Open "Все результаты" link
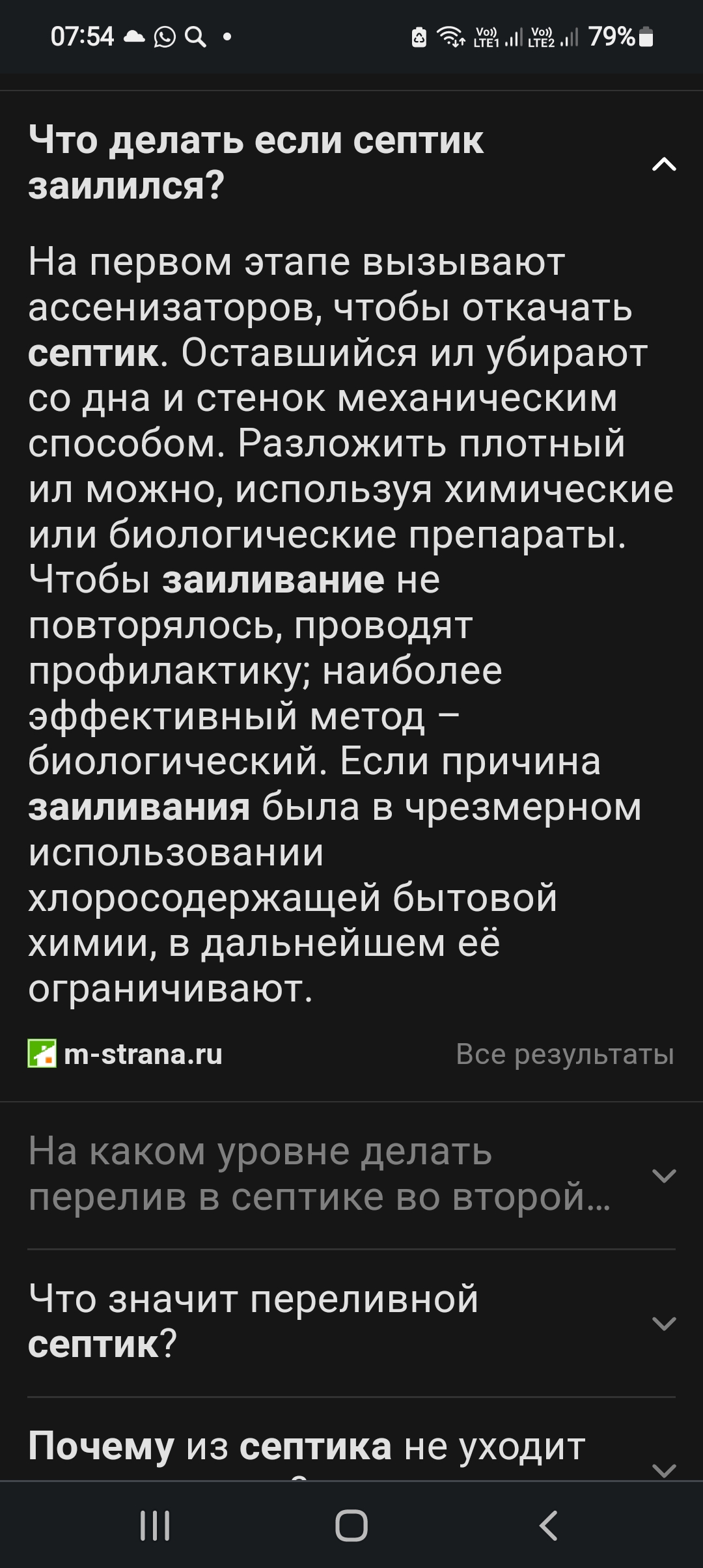This screenshot has height=1568, width=703. coord(565,1054)
